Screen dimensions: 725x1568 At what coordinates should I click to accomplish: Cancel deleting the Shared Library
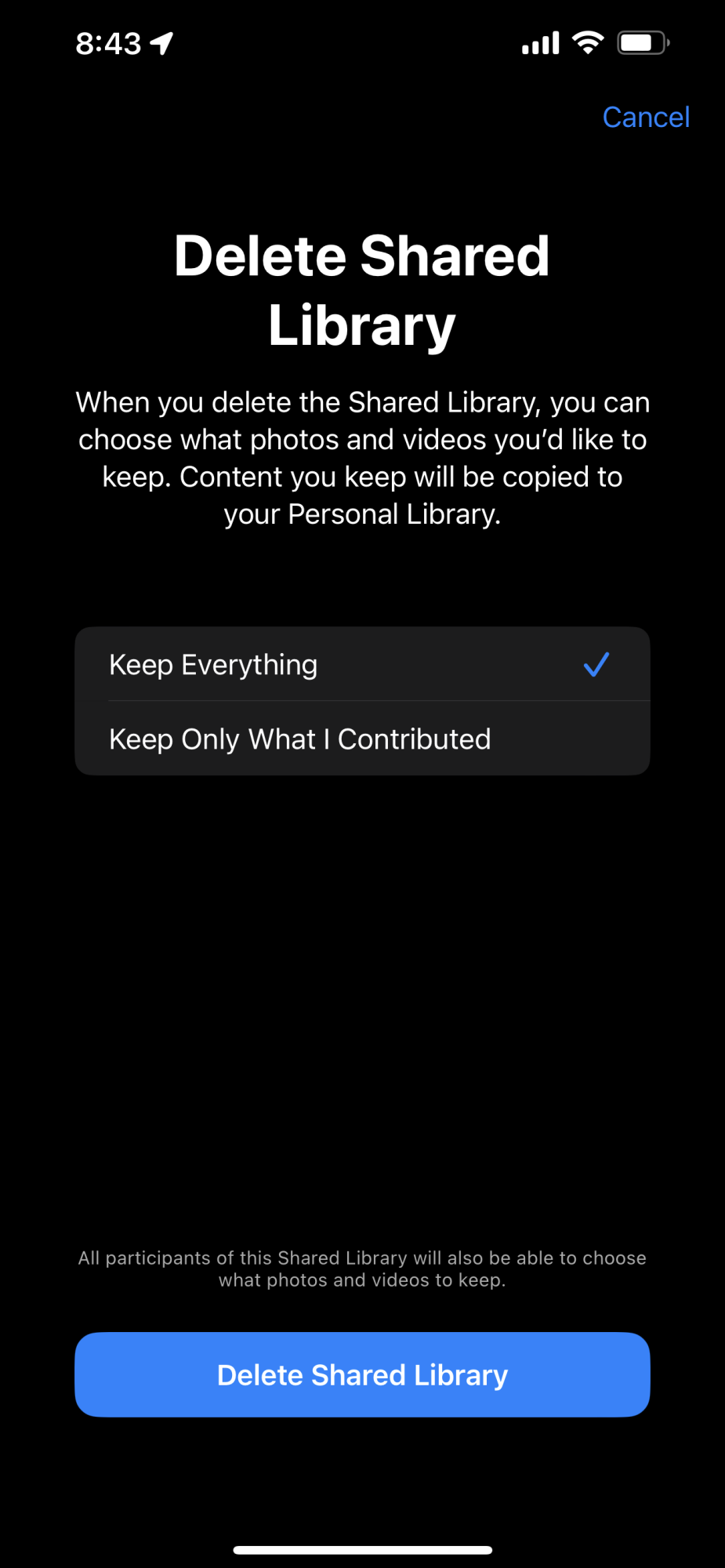click(x=645, y=118)
